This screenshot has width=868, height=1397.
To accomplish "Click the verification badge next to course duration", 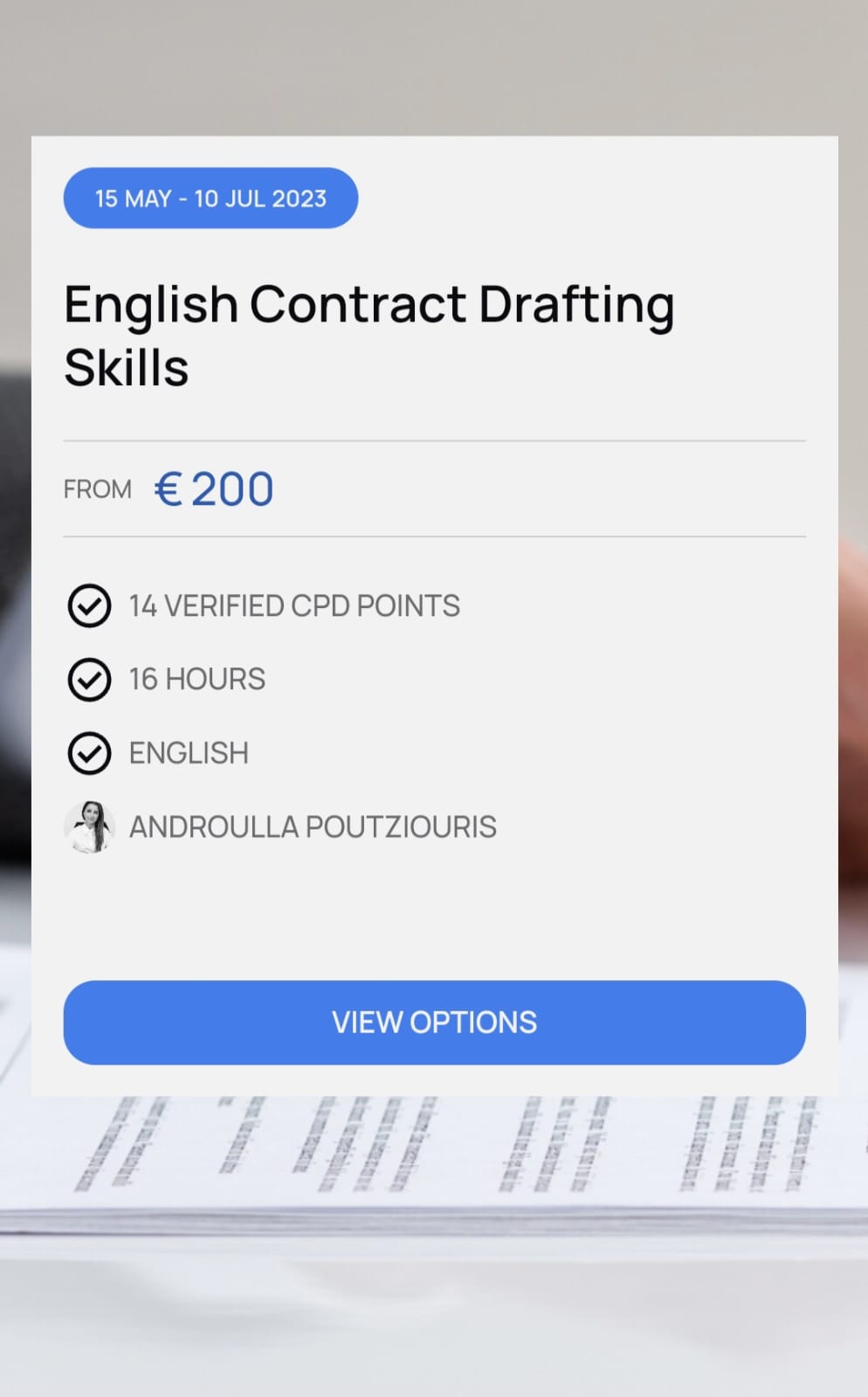I will click(x=88, y=679).
